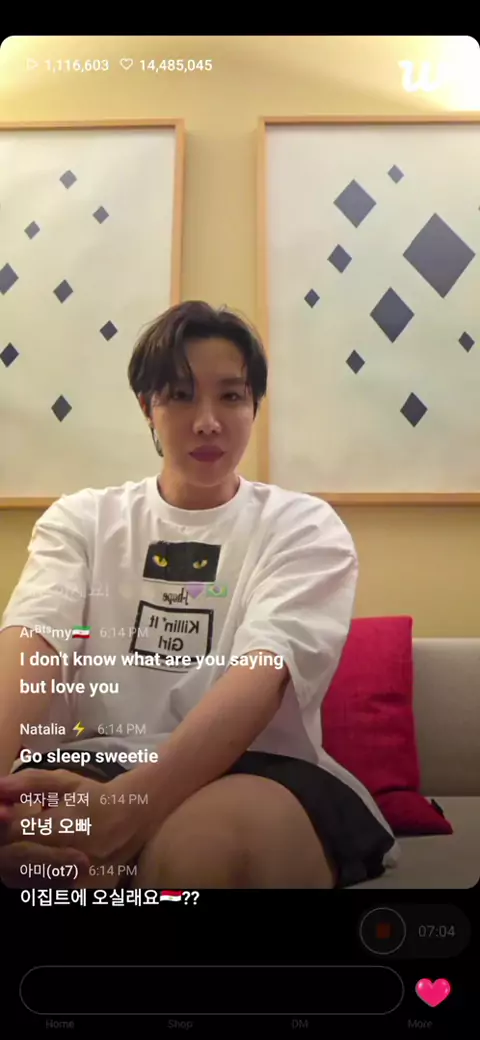Open the More tab
Image resolution: width=480 pixels, height=1040 pixels.
(419, 1024)
